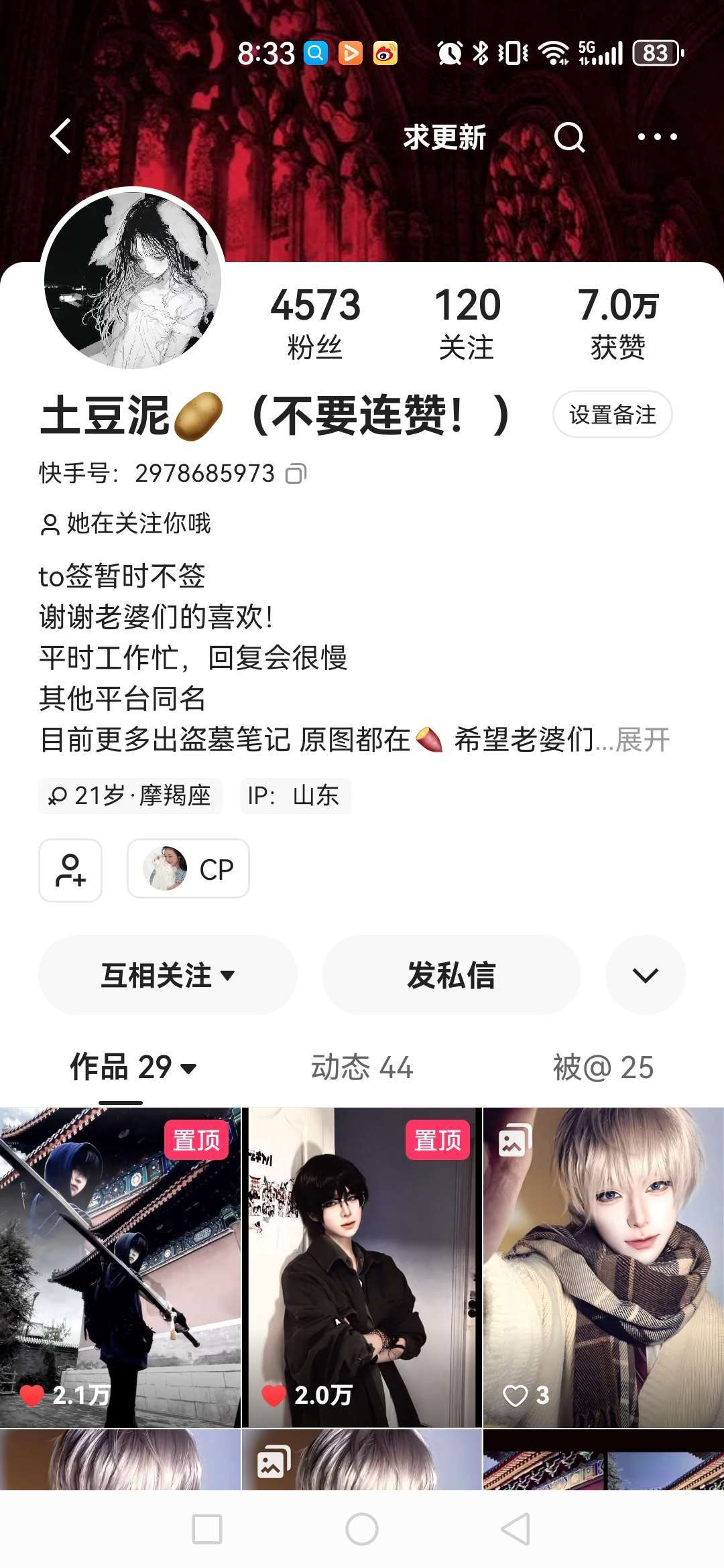Expand more options with the chevron button

click(645, 975)
